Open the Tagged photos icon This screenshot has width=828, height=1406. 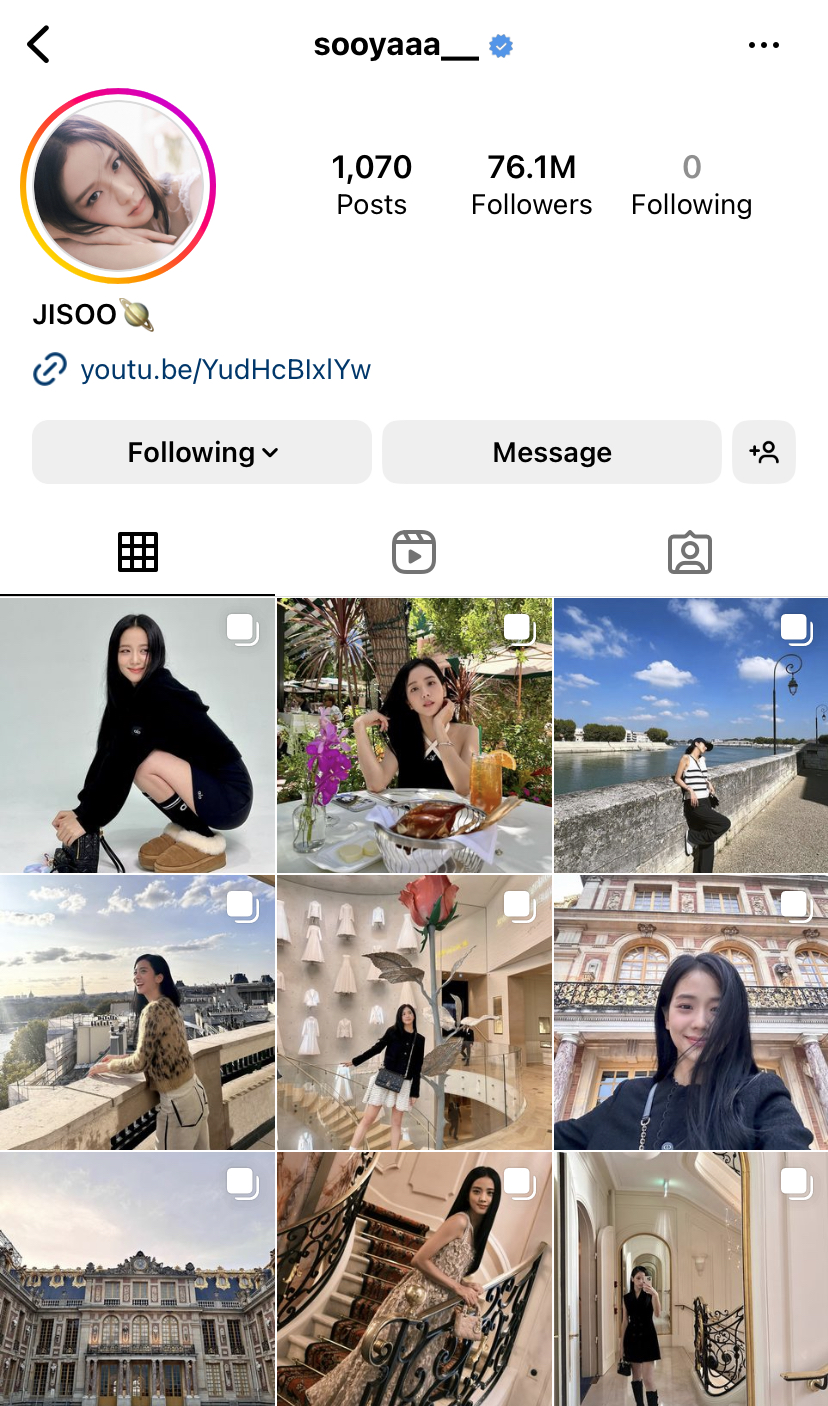pyautogui.click(x=689, y=551)
